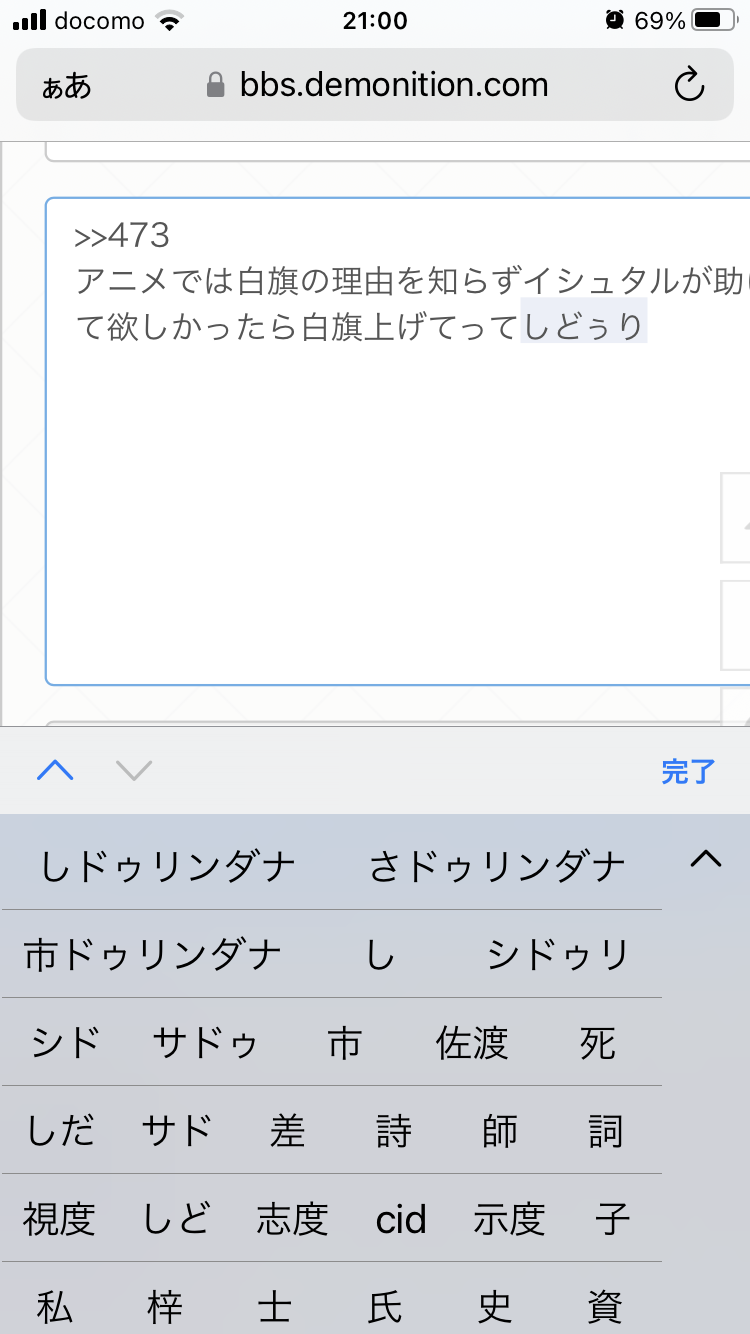The height and width of the screenshot is (1334, 750).
Task: Tap the bbs.demonition.com address bar
Action: (392, 85)
